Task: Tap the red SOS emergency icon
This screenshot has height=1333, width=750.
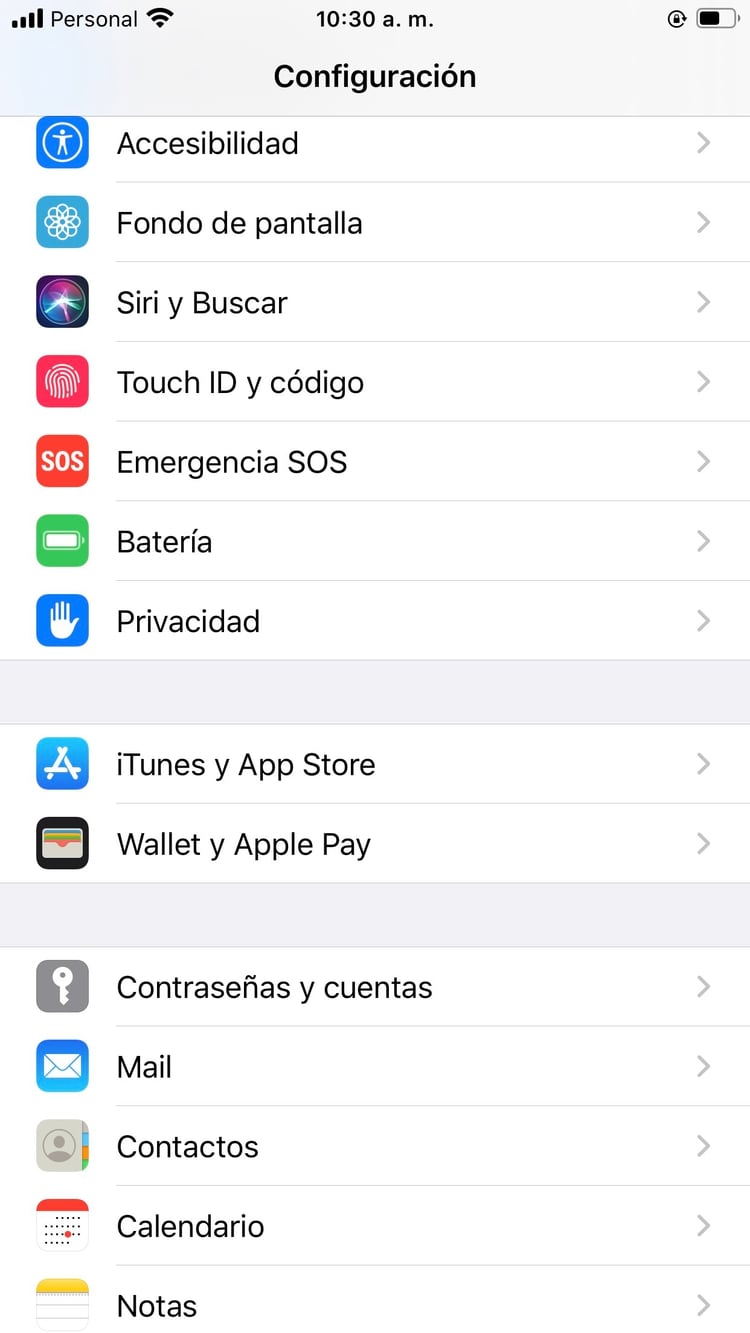Action: (x=62, y=461)
